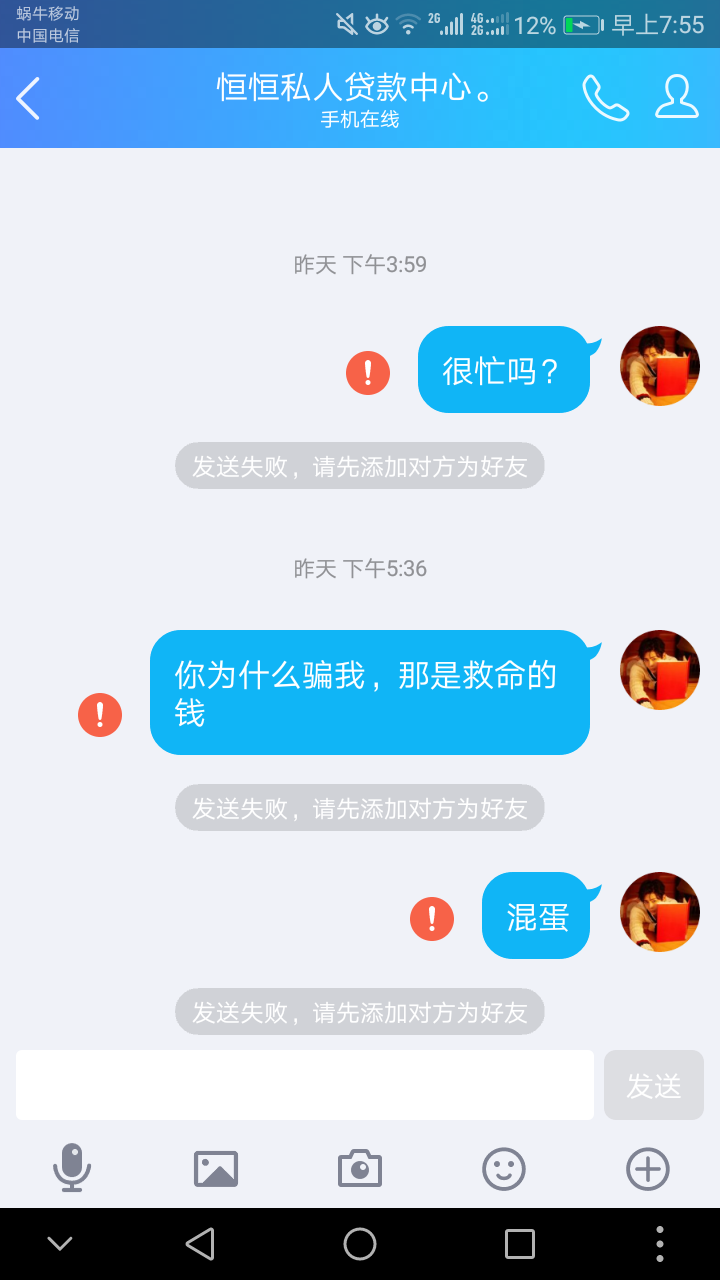The height and width of the screenshot is (1280, 720).
Task: Start a voice call with this contact
Action: coord(606,97)
